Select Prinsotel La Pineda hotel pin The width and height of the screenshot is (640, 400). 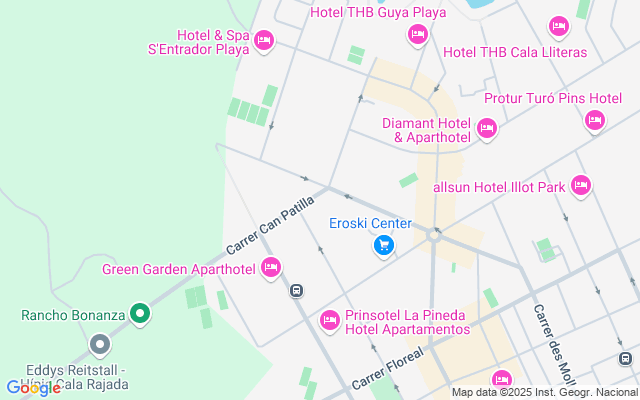(x=329, y=320)
